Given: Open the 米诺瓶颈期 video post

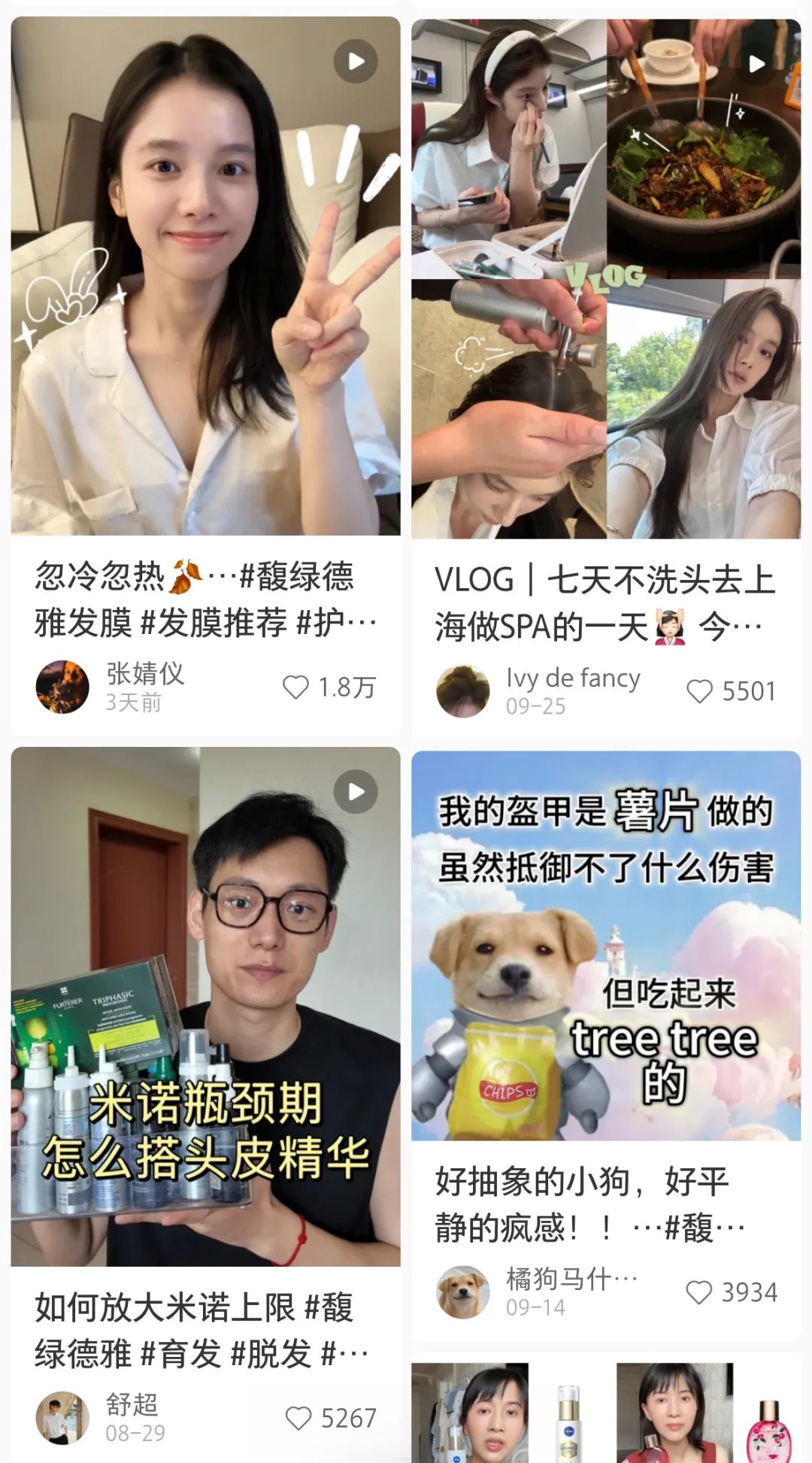Looking at the screenshot, I should pos(205,1006).
